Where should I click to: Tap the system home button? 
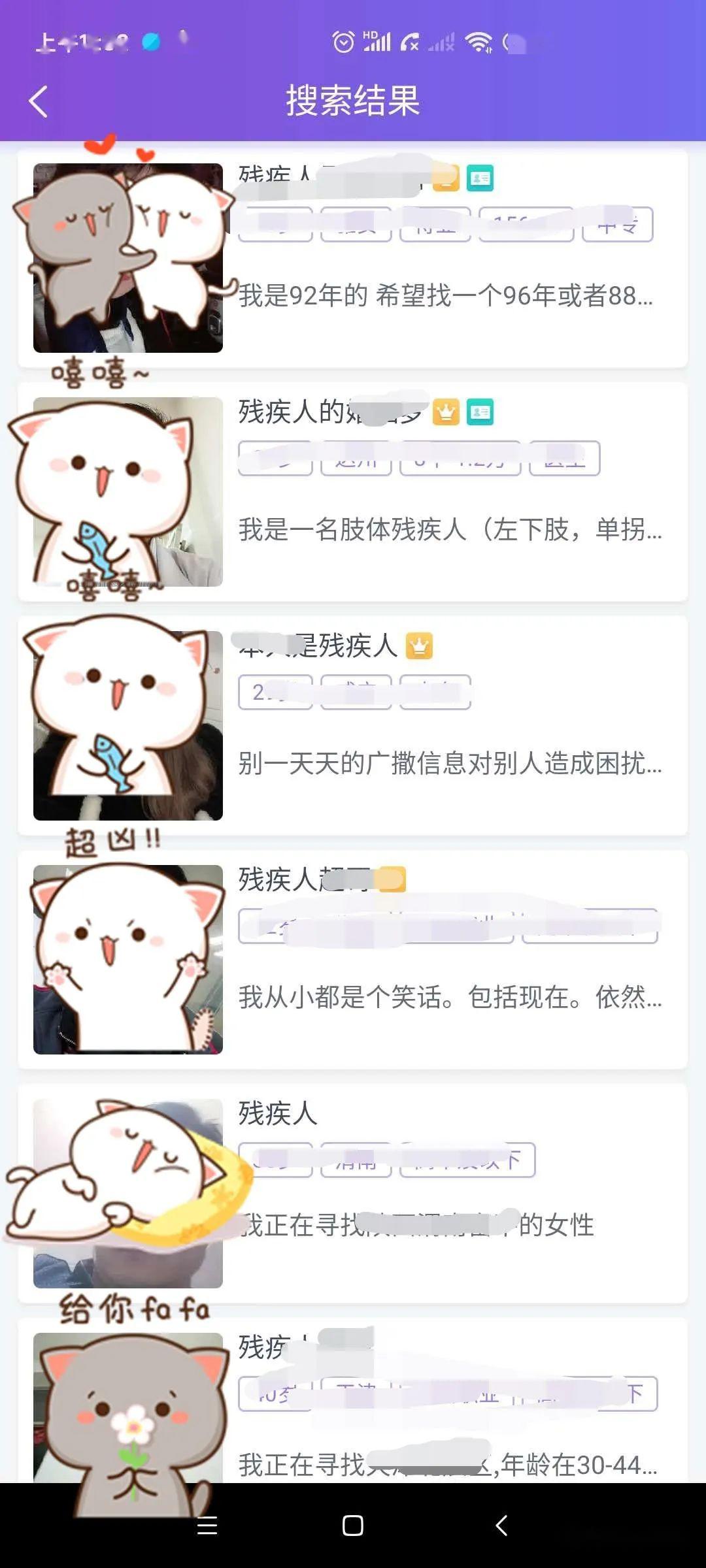[x=353, y=1526]
